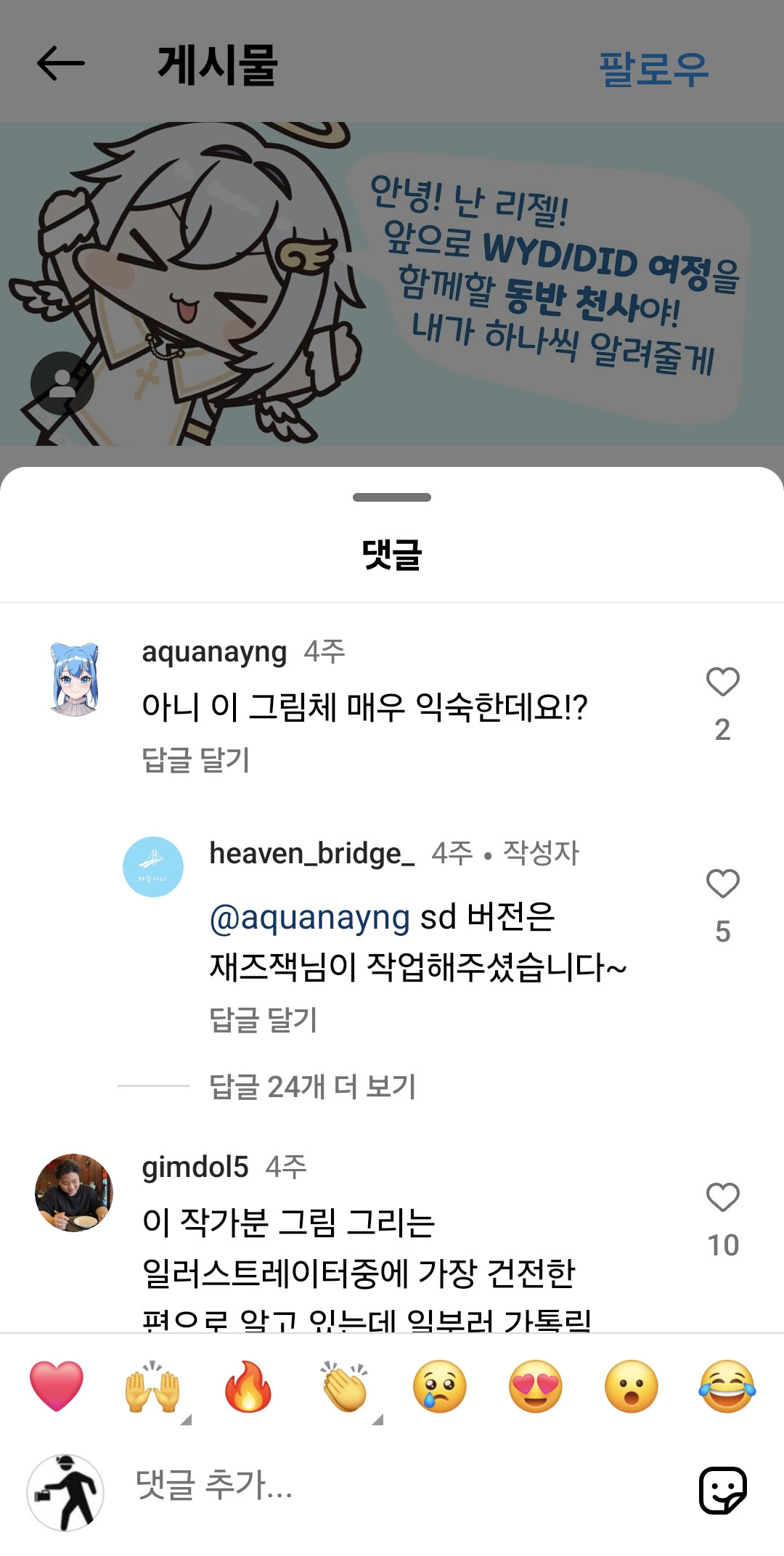The width and height of the screenshot is (784, 1556).
Task: Like gimdol5's comment
Action: pos(722,1197)
